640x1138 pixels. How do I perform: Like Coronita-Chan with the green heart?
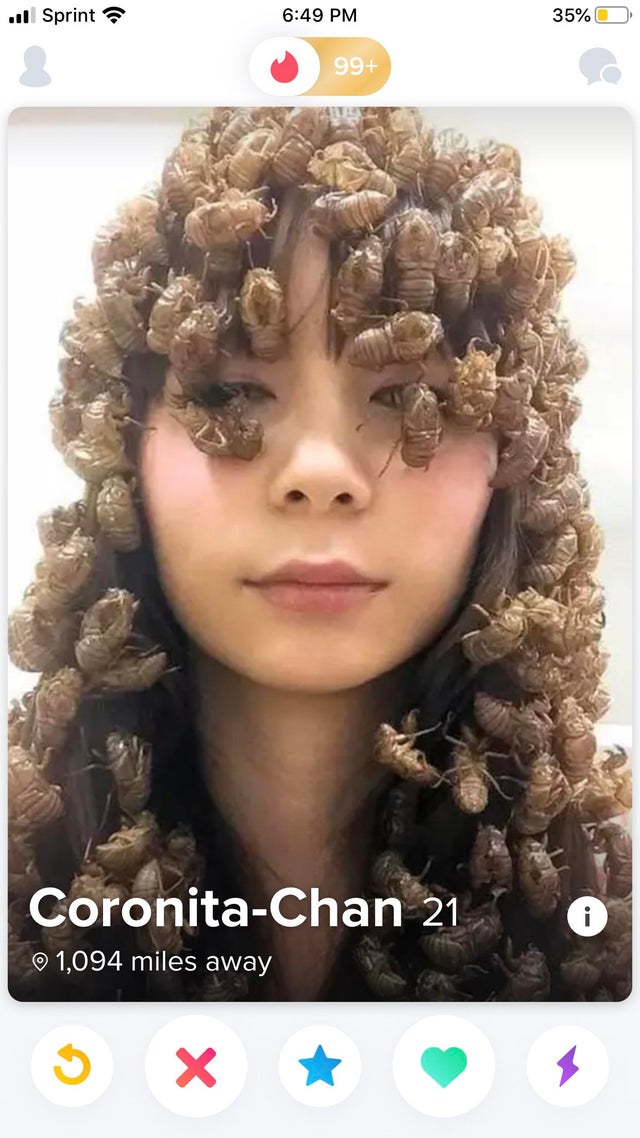444,1066
